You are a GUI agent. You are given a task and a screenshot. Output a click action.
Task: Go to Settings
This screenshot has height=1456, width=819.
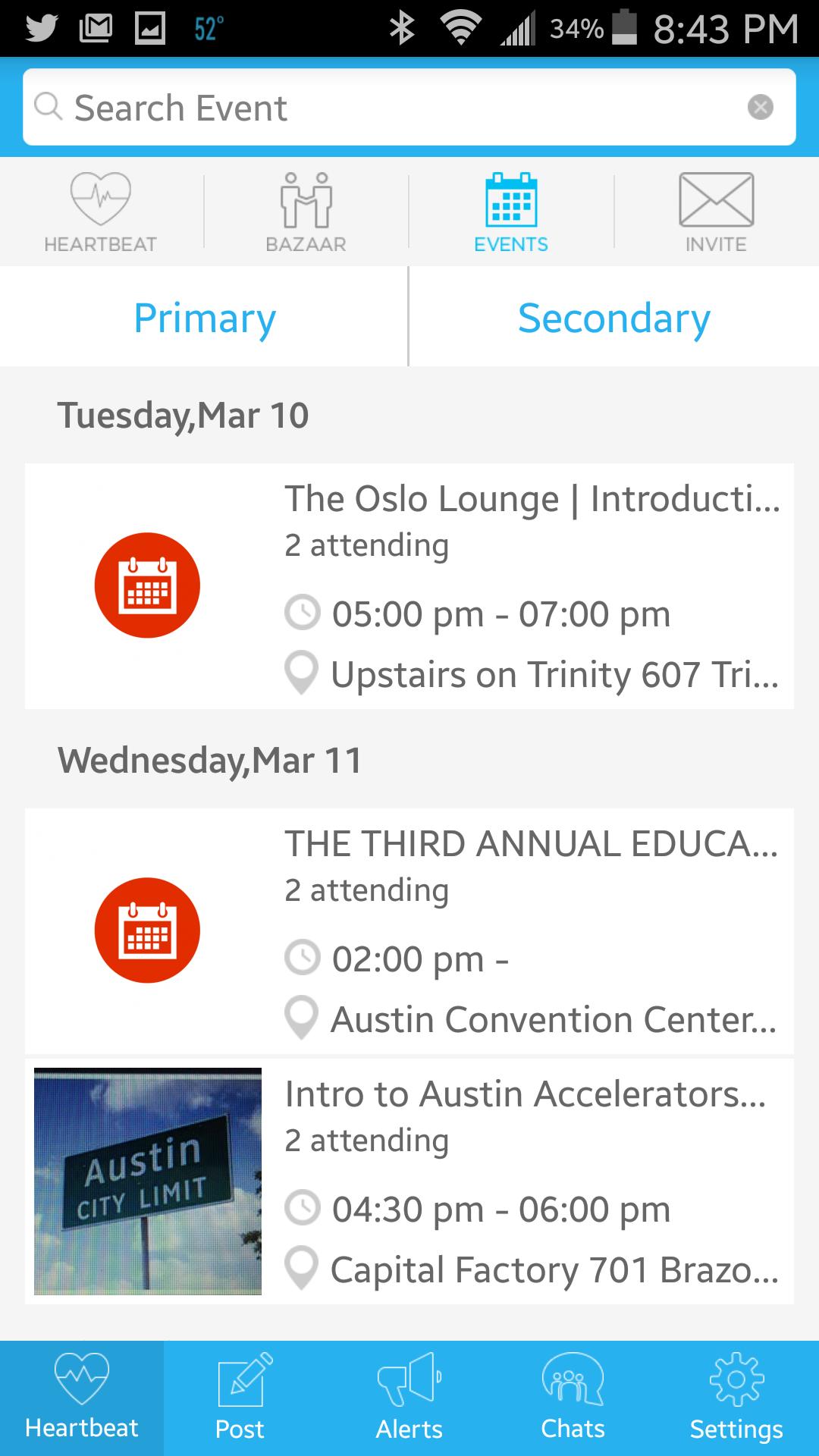(736, 1398)
